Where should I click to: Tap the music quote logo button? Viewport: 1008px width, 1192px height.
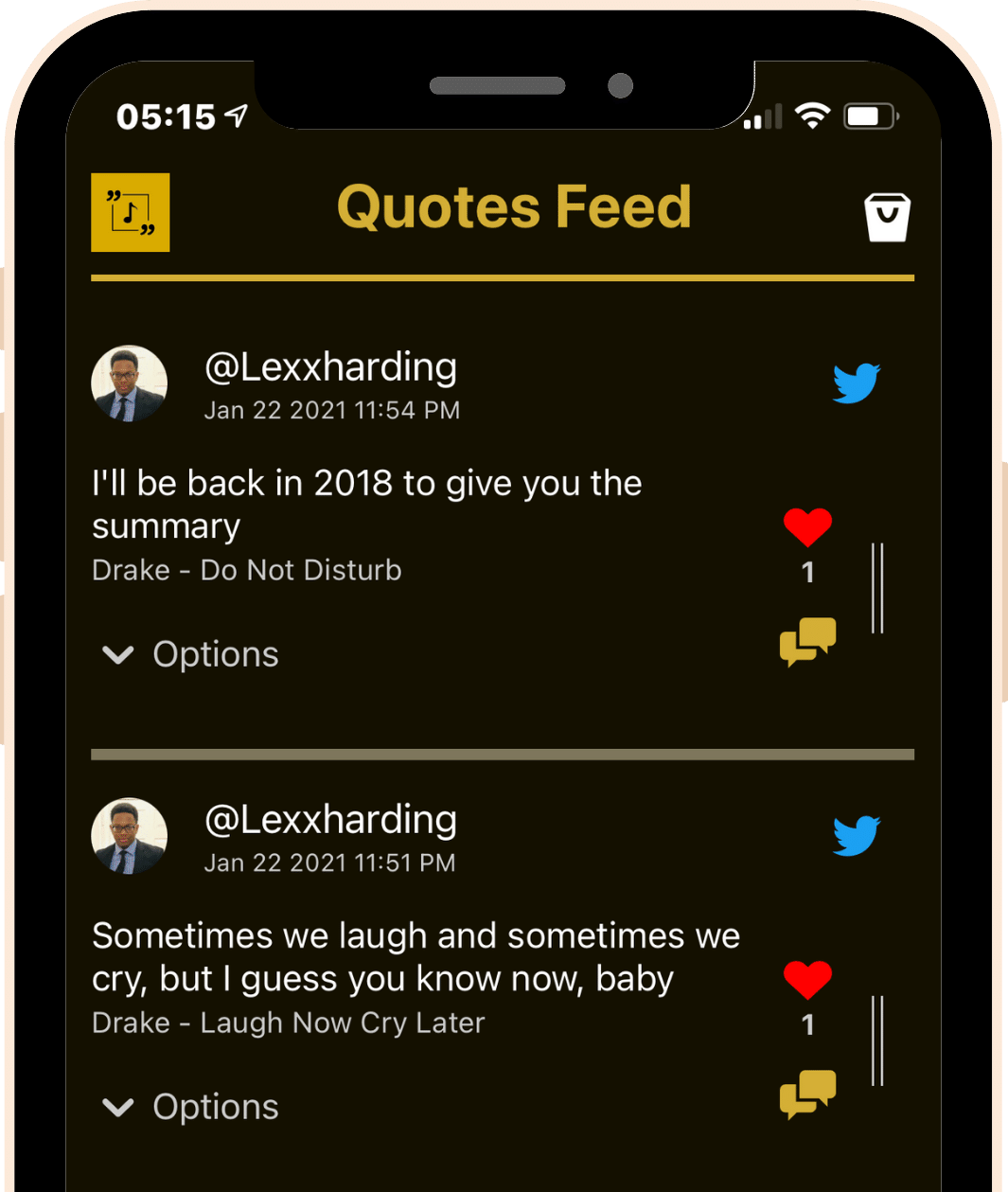click(131, 213)
